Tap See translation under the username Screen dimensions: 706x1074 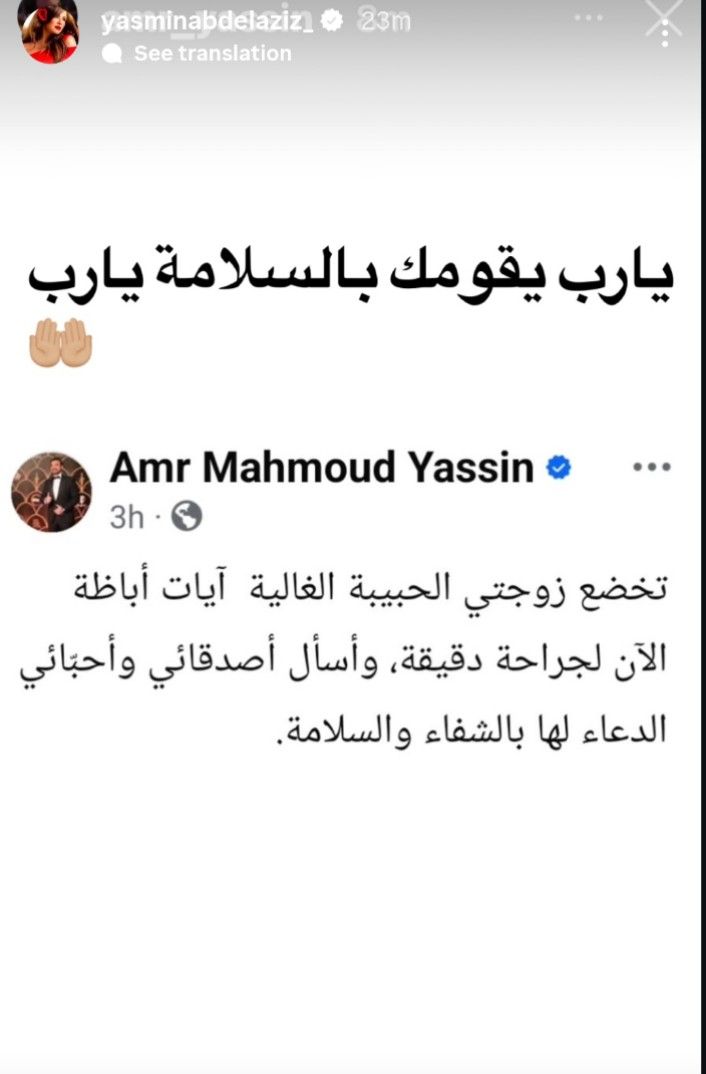point(212,54)
